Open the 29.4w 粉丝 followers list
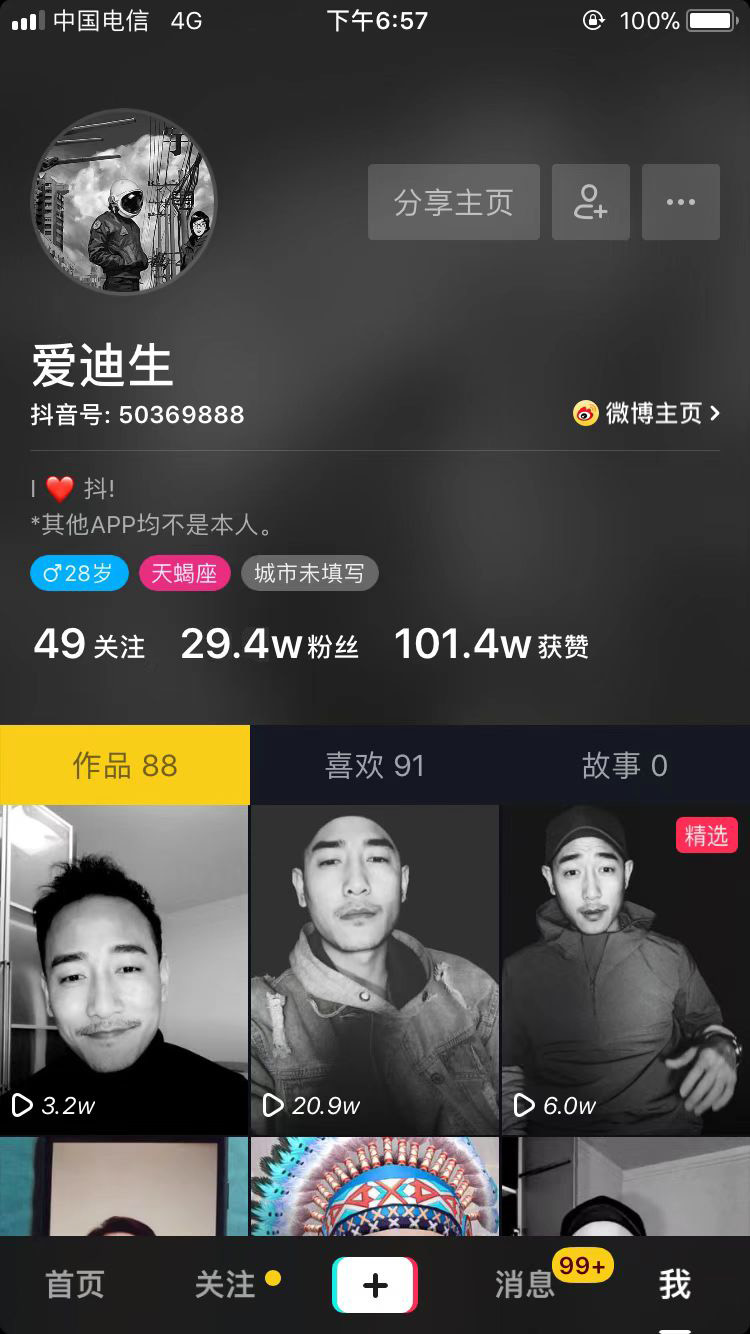Image resolution: width=750 pixels, height=1334 pixels. click(269, 645)
